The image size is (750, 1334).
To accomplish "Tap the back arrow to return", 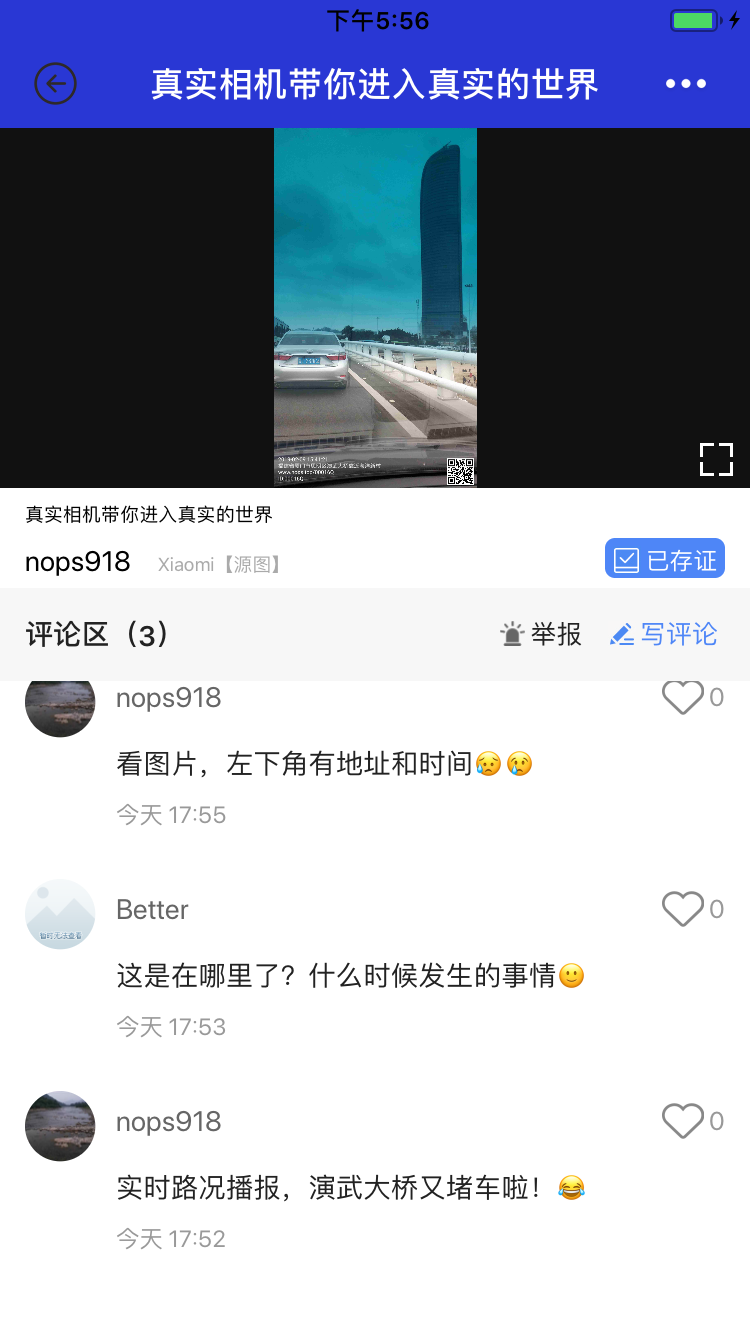I will click(55, 84).
